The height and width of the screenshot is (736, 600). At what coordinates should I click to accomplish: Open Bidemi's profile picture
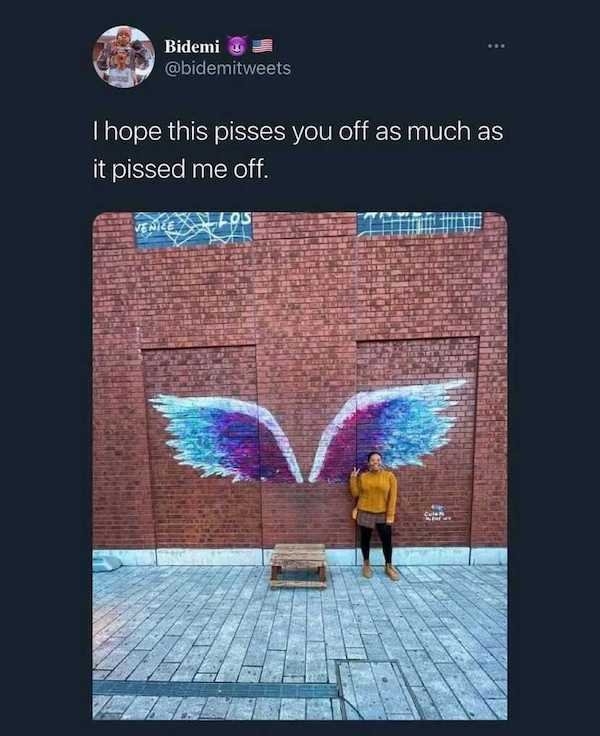tap(124, 57)
